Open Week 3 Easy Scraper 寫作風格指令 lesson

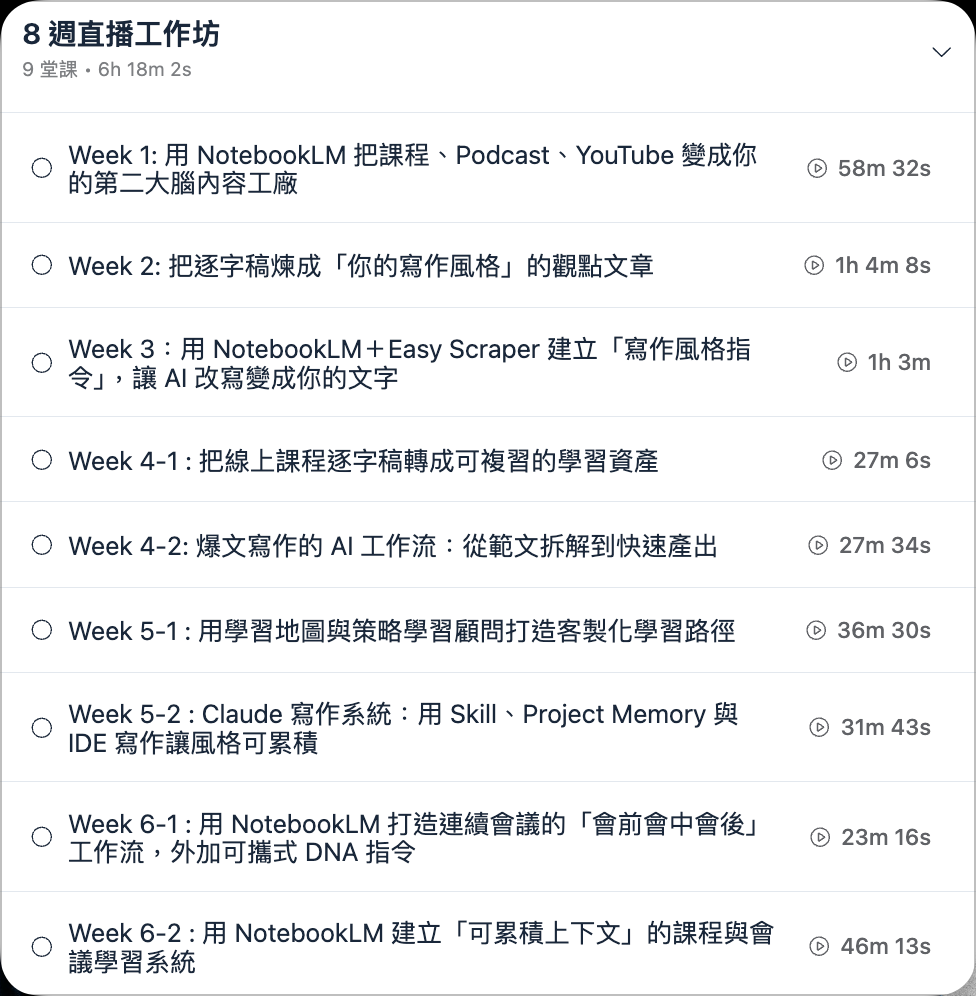tap(410, 363)
